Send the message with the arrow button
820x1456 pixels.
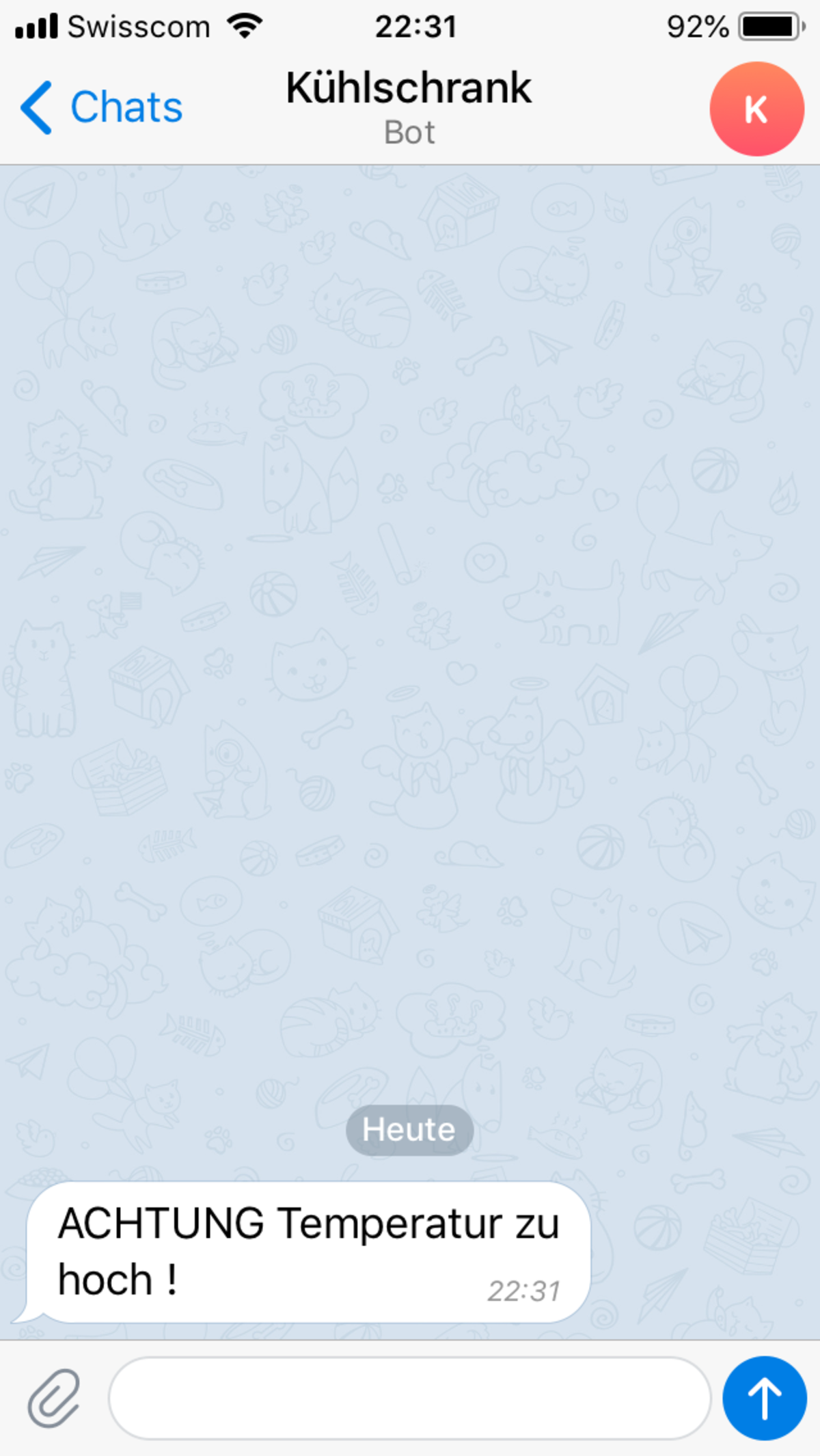tap(765, 1398)
